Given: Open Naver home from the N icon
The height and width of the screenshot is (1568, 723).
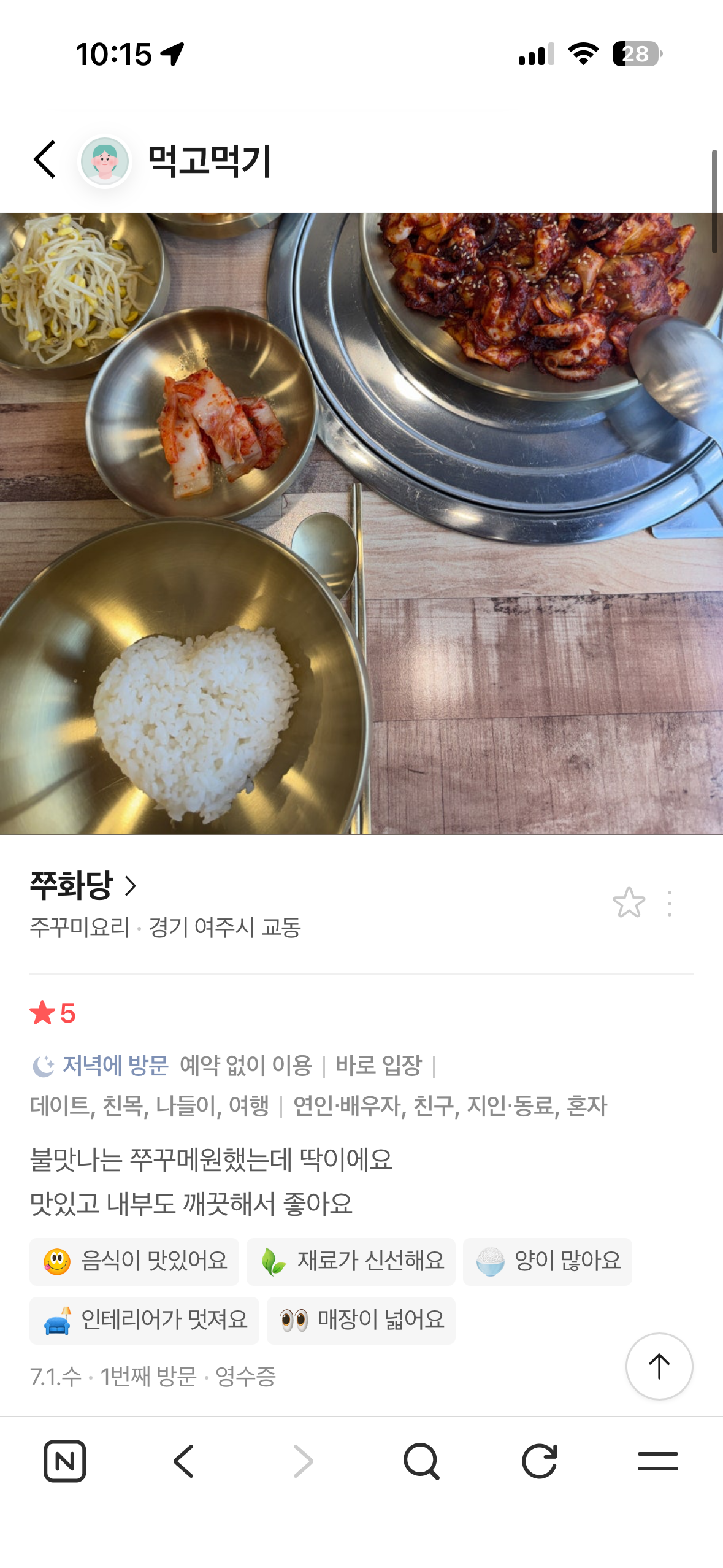Looking at the screenshot, I should pyautogui.click(x=64, y=1461).
